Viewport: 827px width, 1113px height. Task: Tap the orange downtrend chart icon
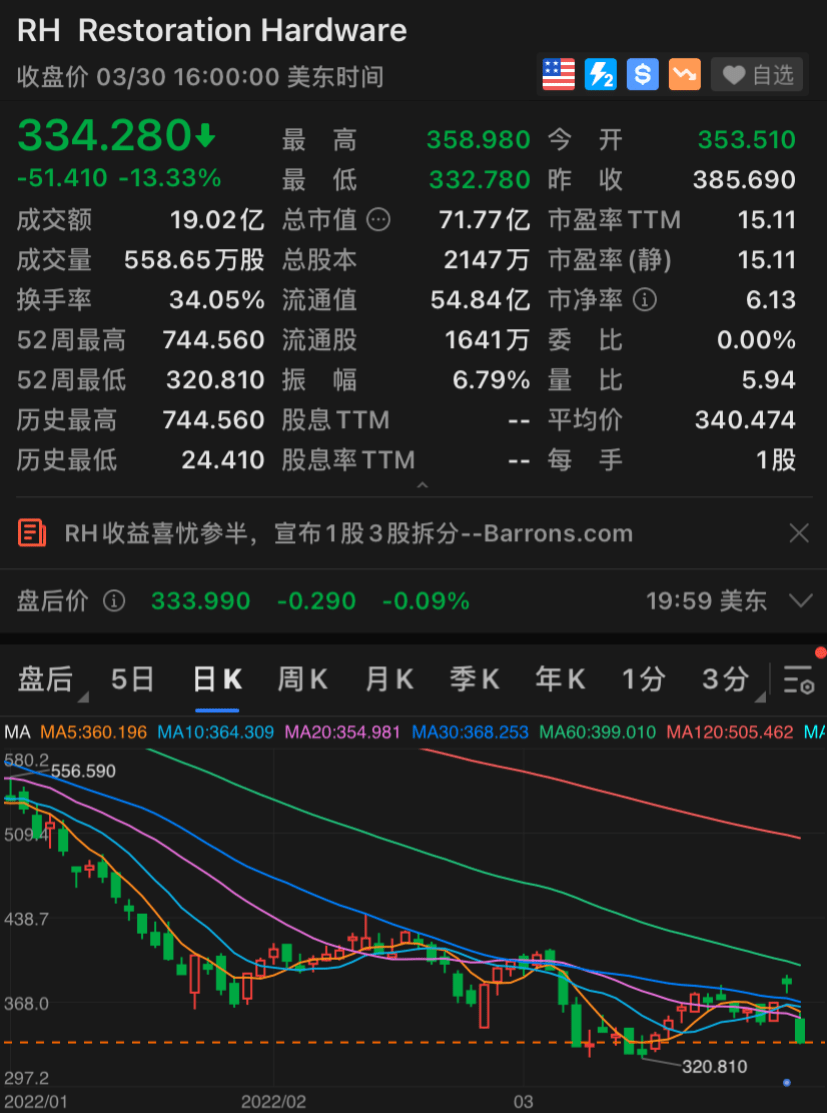tap(684, 74)
